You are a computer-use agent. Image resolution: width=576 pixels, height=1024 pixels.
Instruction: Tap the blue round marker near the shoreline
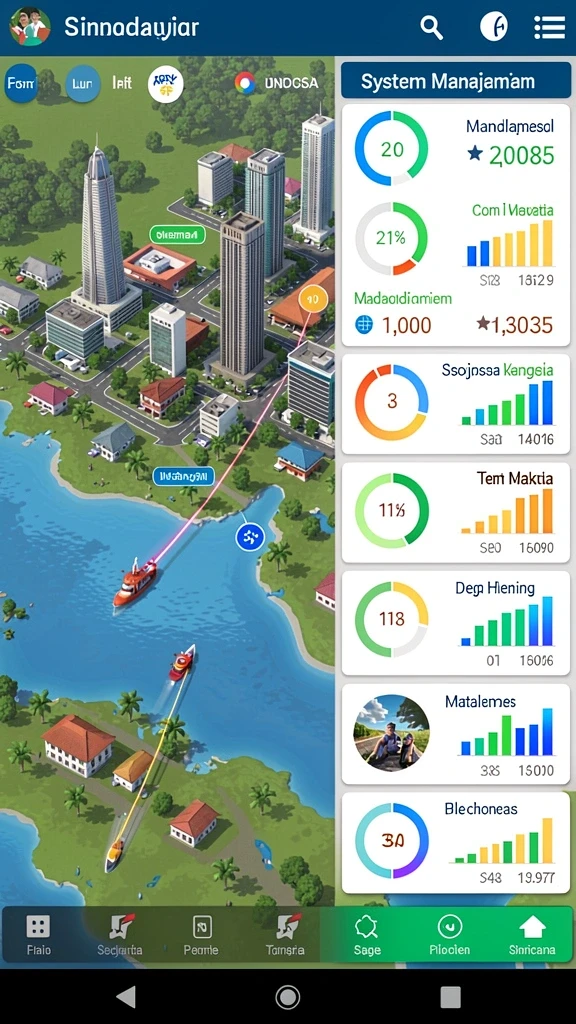pyautogui.click(x=249, y=538)
